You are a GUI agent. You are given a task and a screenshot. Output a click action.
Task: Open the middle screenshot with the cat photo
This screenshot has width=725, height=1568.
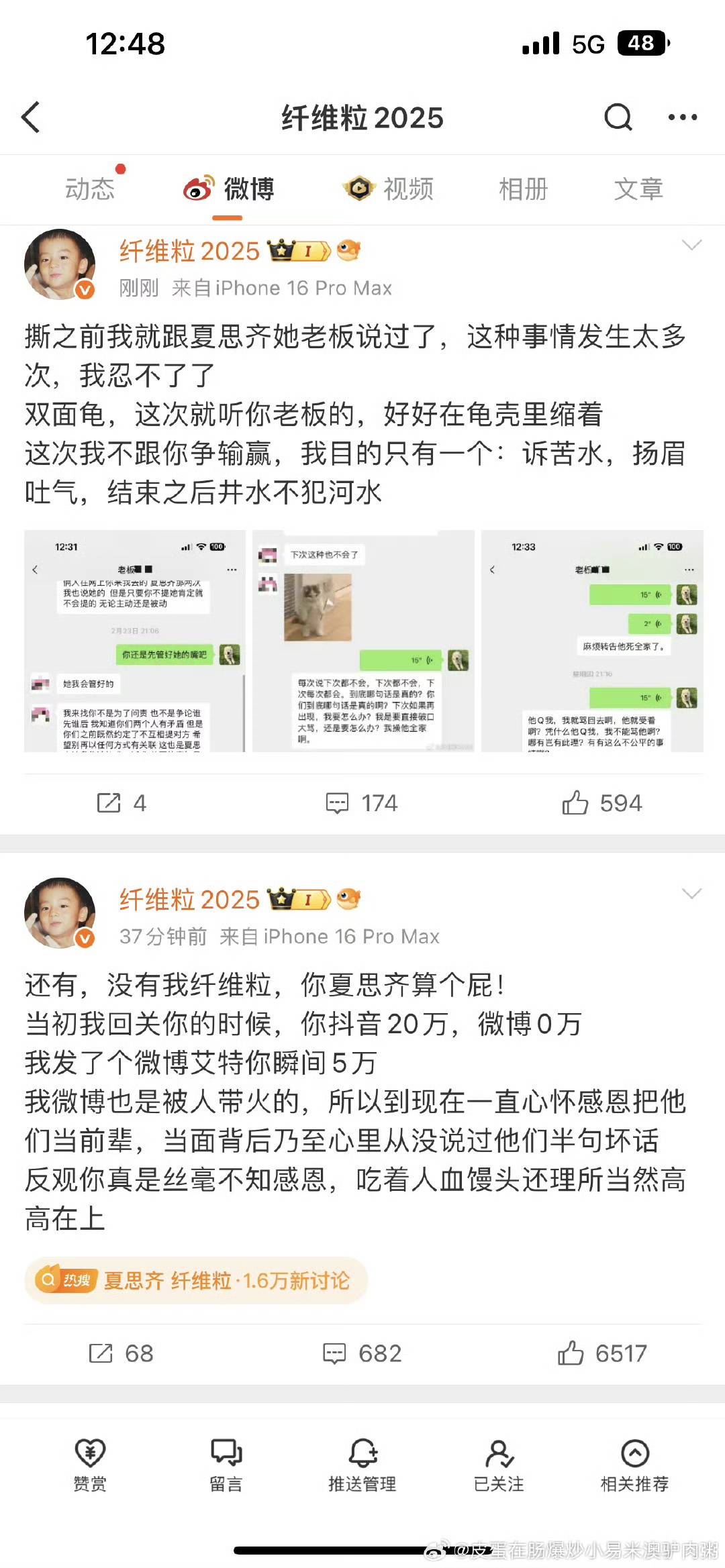pyautogui.click(x=363, y=641)
